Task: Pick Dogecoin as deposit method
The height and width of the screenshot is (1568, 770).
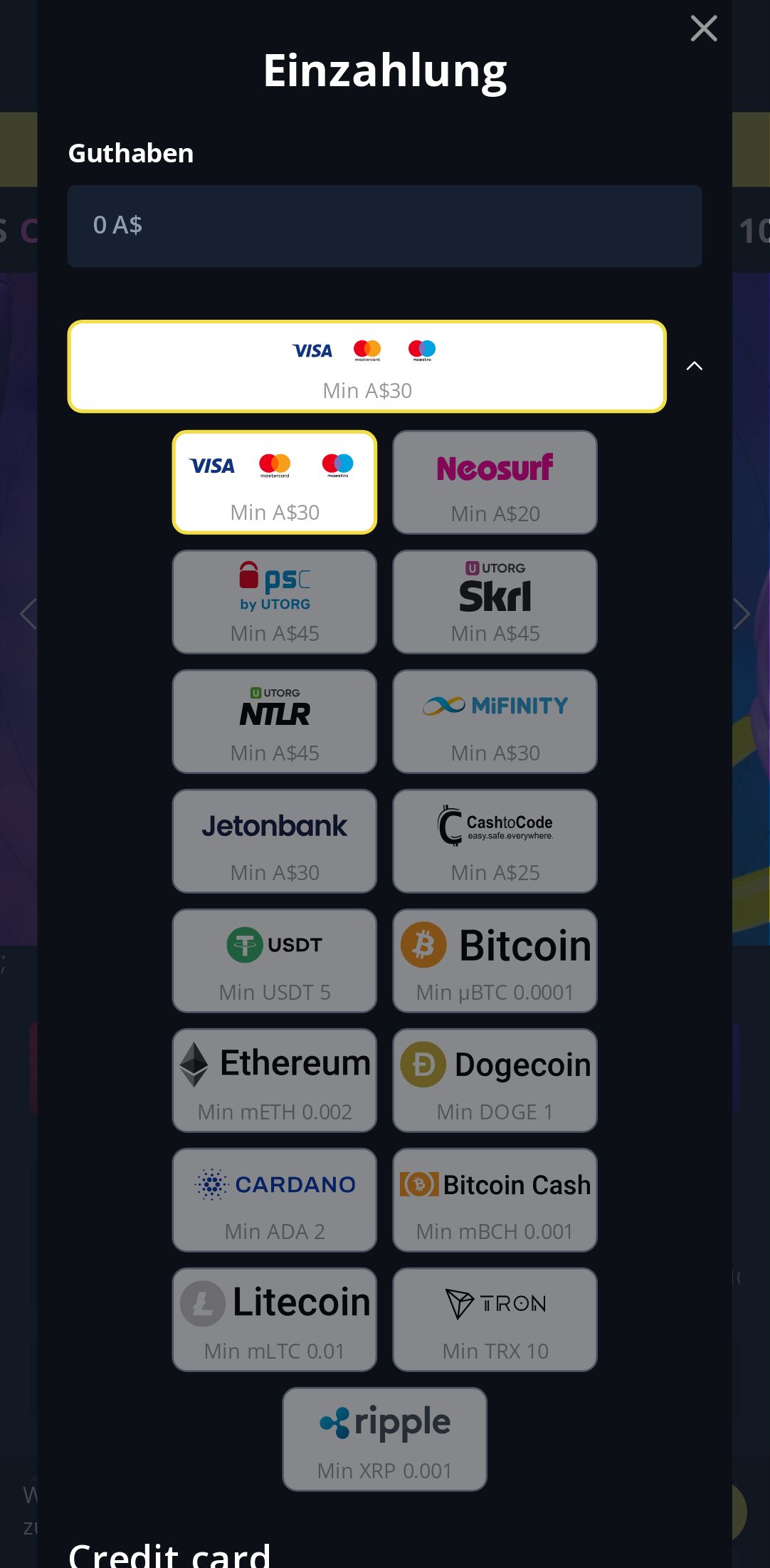Action: click(x=495, y=1080)
